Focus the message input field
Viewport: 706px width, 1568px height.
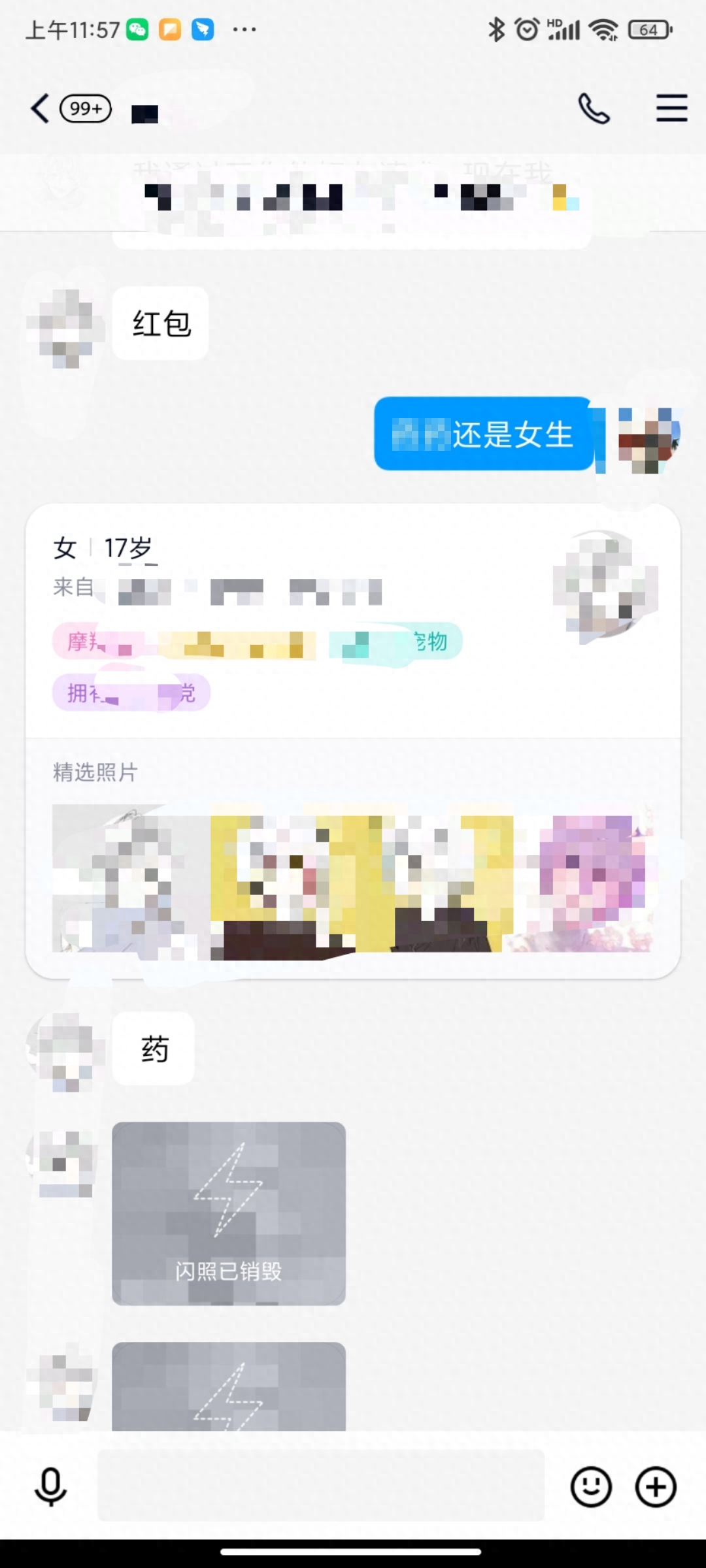[x=320, y=1486]
